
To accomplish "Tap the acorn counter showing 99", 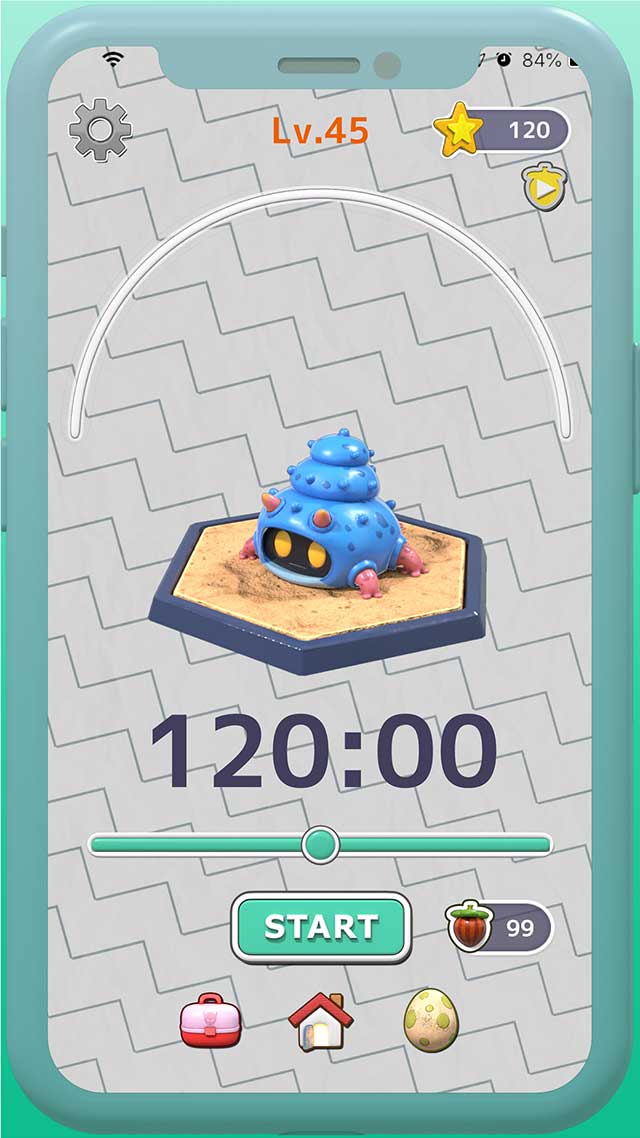I will coord(499,928).
